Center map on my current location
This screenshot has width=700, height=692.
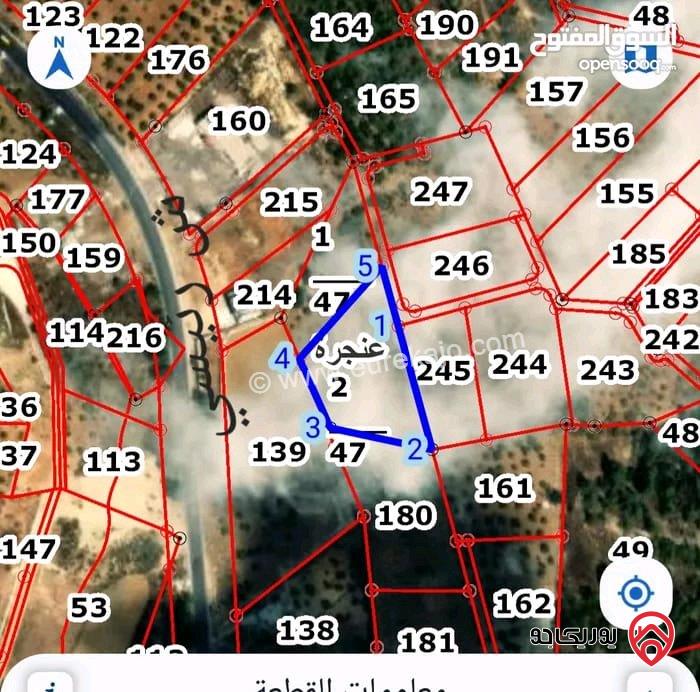[x=634, y=593]
